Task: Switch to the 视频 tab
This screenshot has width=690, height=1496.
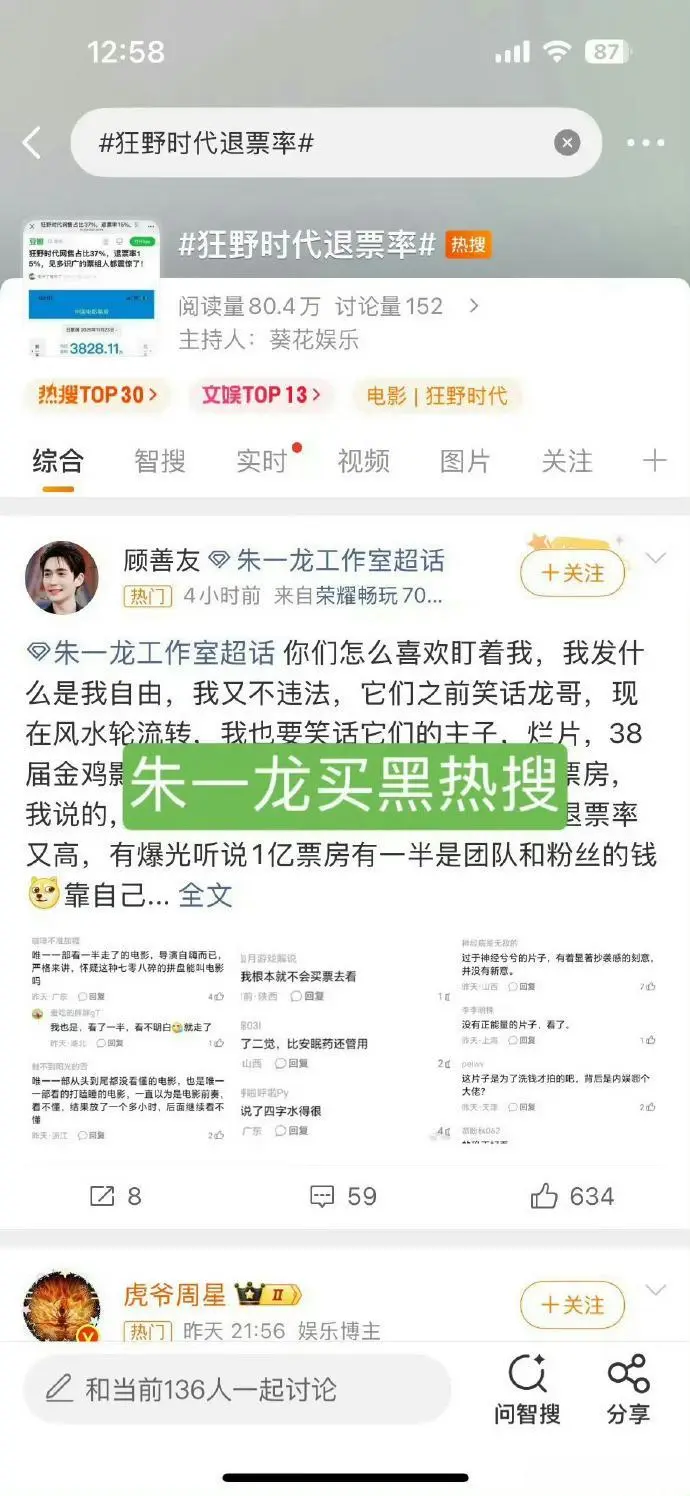Action: (363, 461)
